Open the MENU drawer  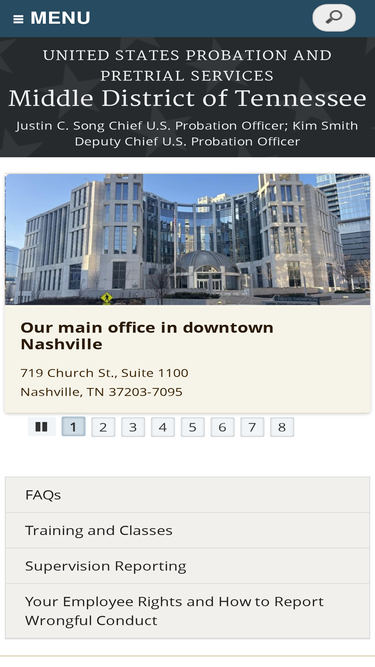tap(51, 18)
